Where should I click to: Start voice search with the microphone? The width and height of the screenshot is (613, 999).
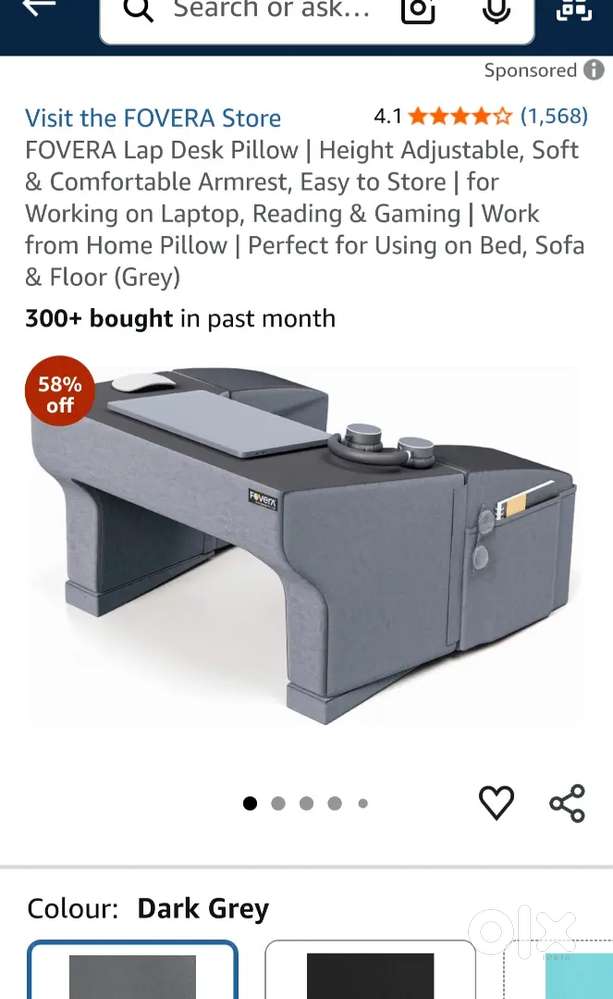pyautogui.click(x=494, y=10)
